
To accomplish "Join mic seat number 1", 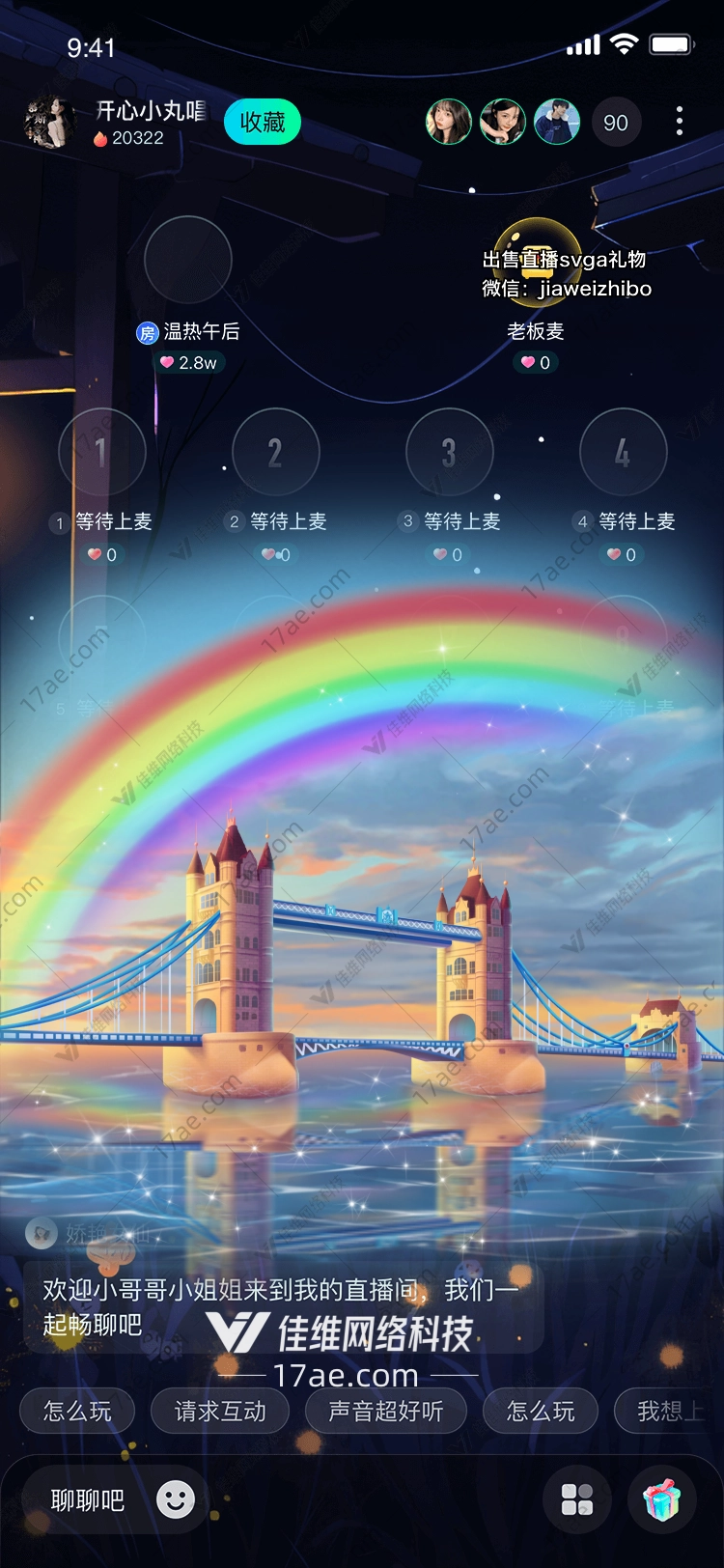I will (101, 452).
